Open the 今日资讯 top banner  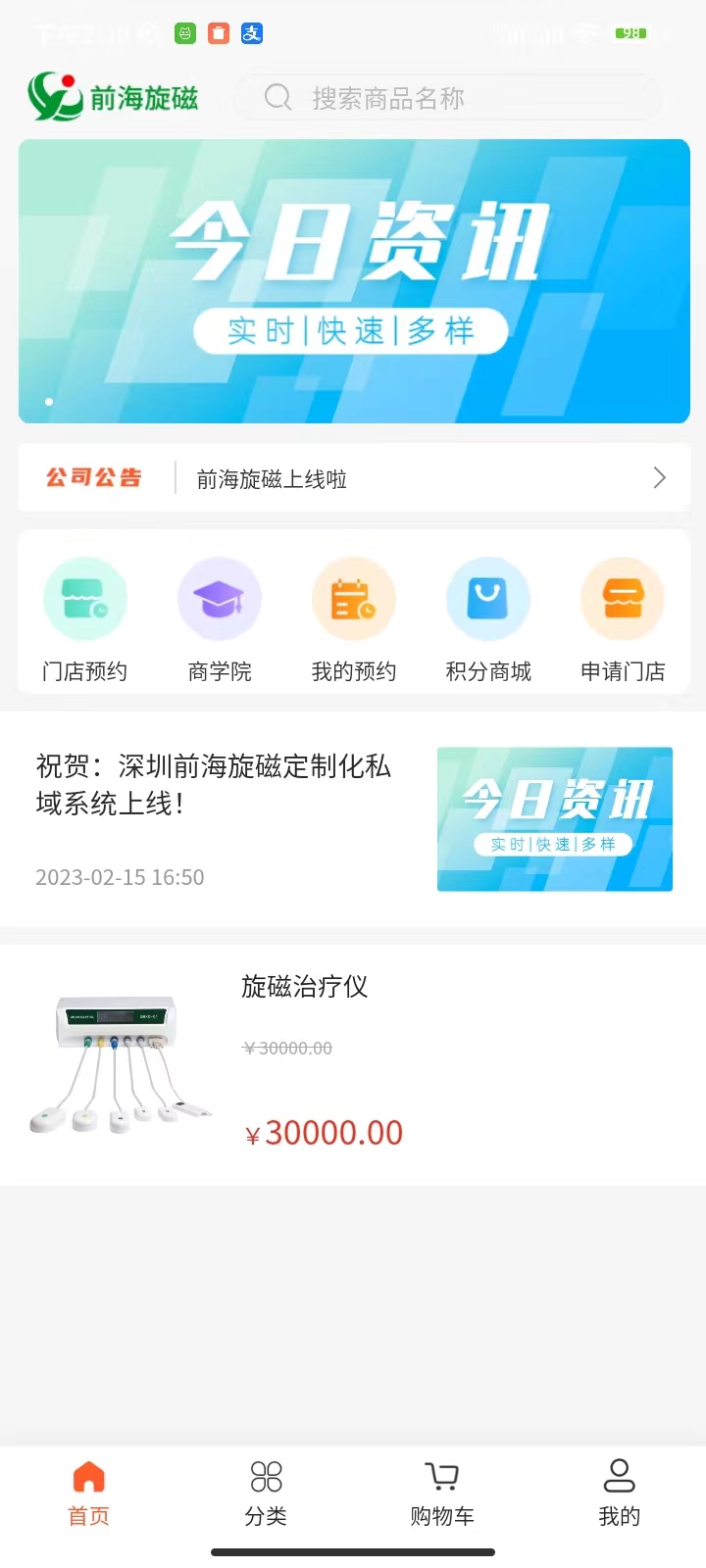tap(354, 281)
